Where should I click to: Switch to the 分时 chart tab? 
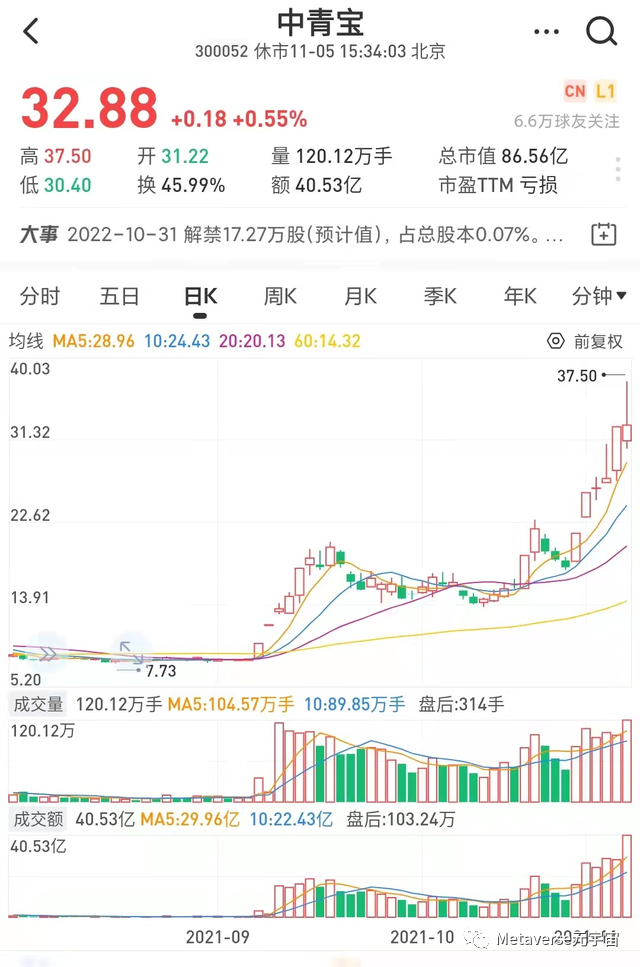40,296
